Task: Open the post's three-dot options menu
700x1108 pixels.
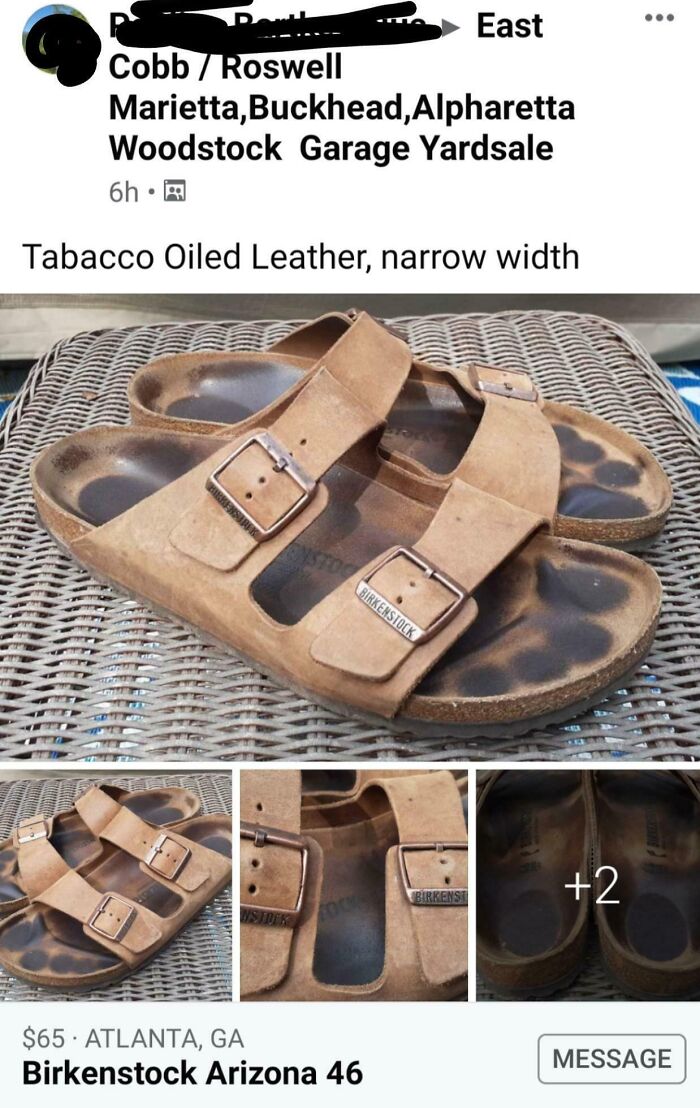Action: pos(659,18)
